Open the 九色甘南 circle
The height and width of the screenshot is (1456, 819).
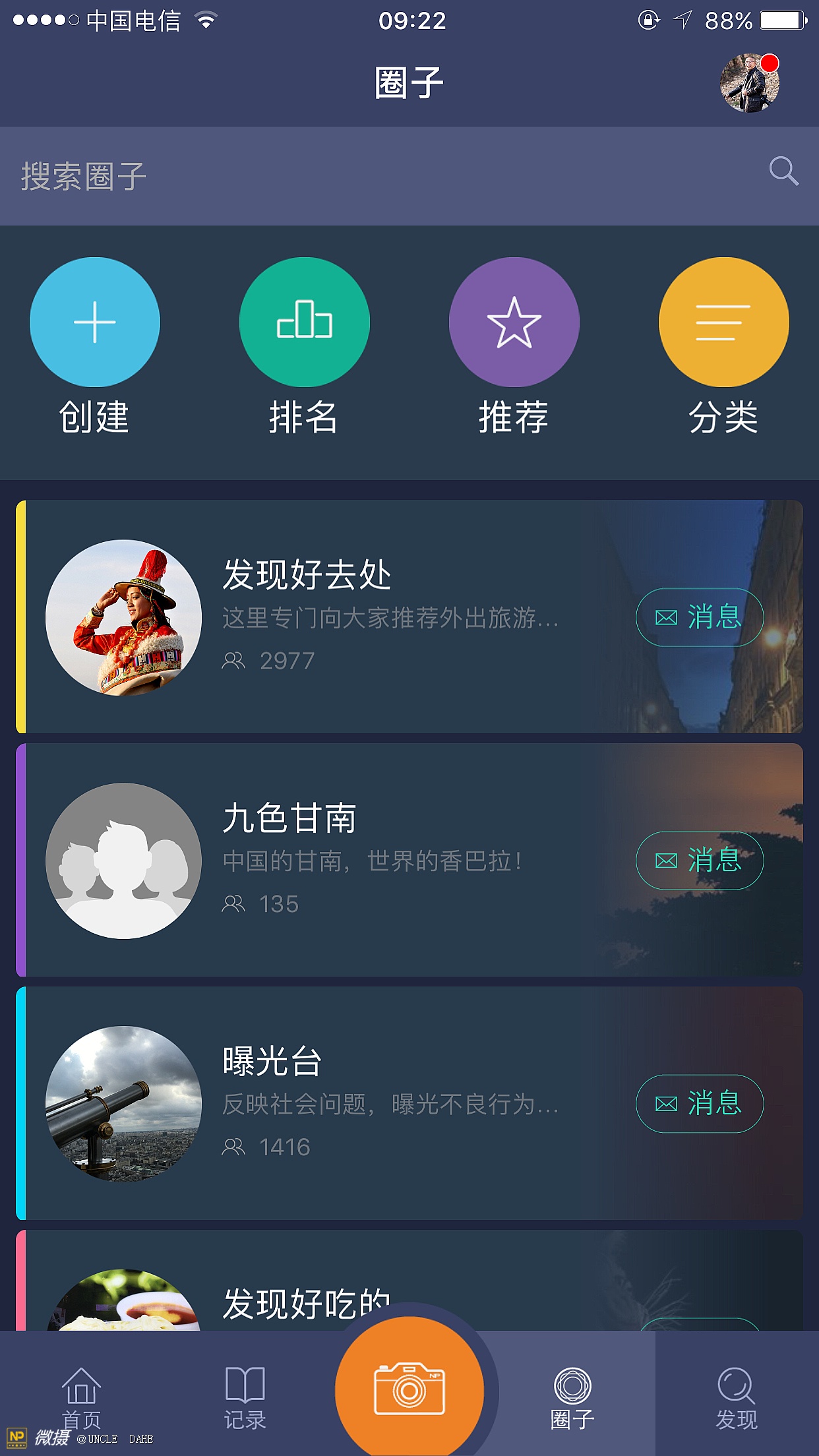pyautogui.click(x=330, y=860)
